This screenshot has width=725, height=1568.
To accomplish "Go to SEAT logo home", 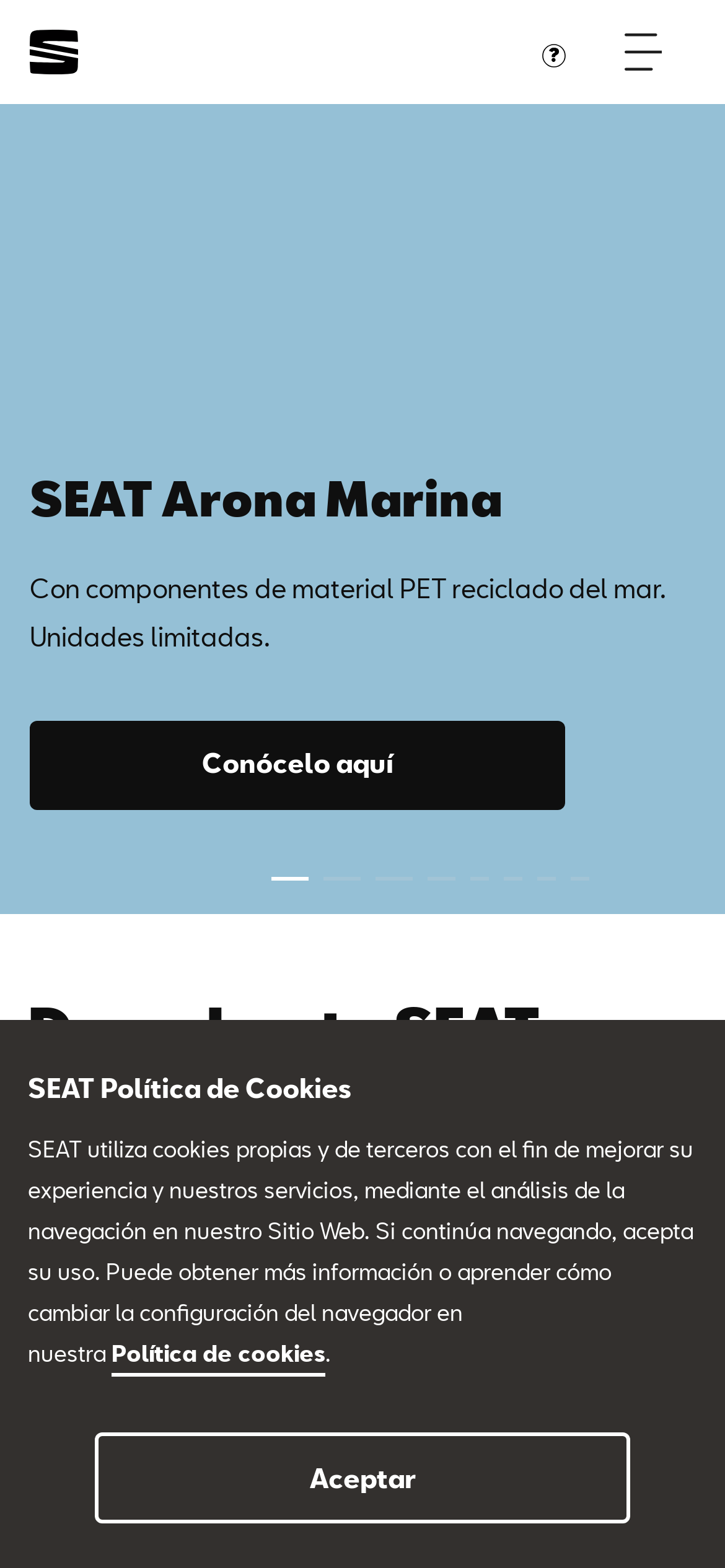I will pyautogui.click(x=54, y=52).
